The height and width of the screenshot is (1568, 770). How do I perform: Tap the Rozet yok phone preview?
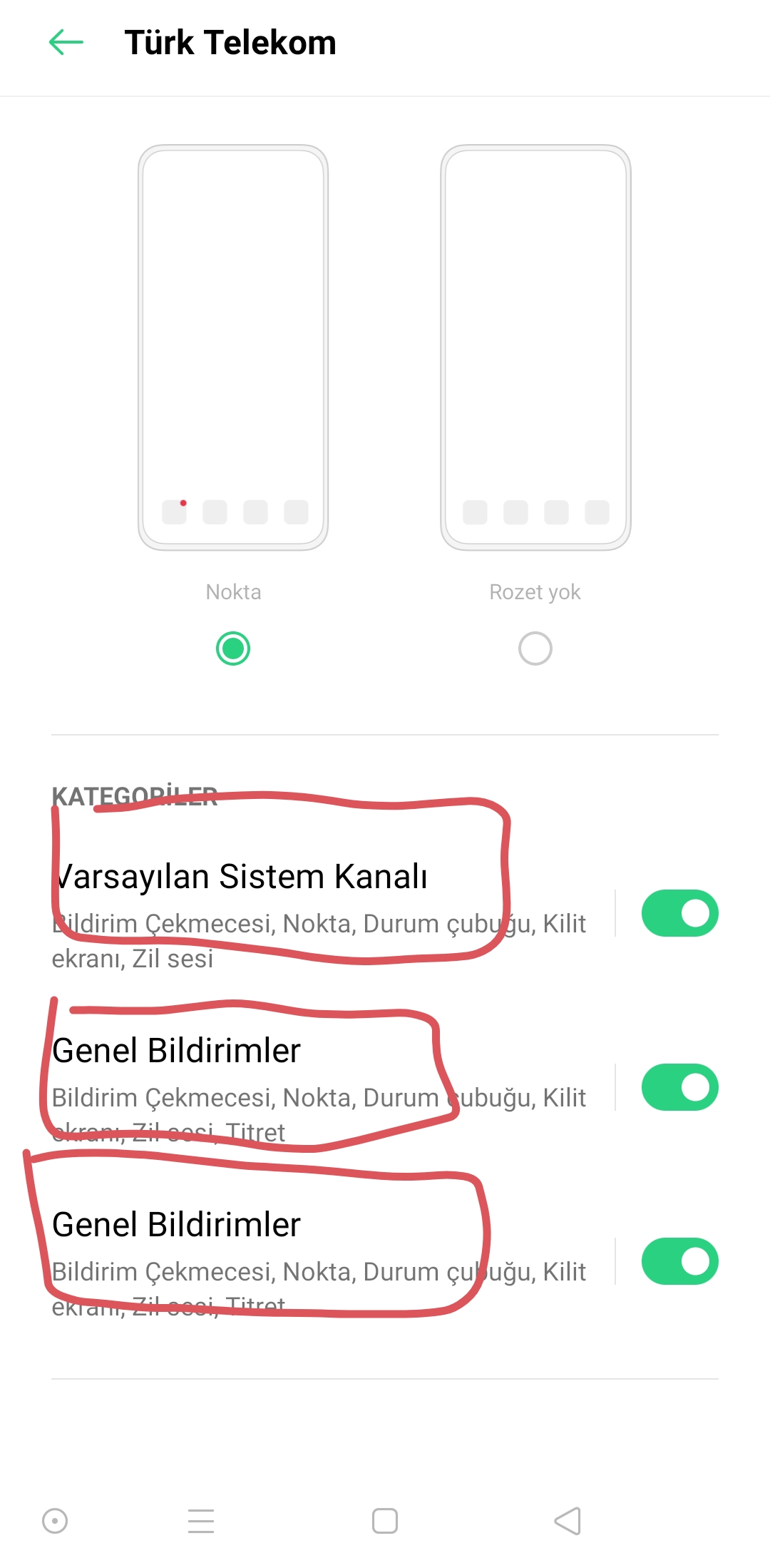click(x=535, y=347)
